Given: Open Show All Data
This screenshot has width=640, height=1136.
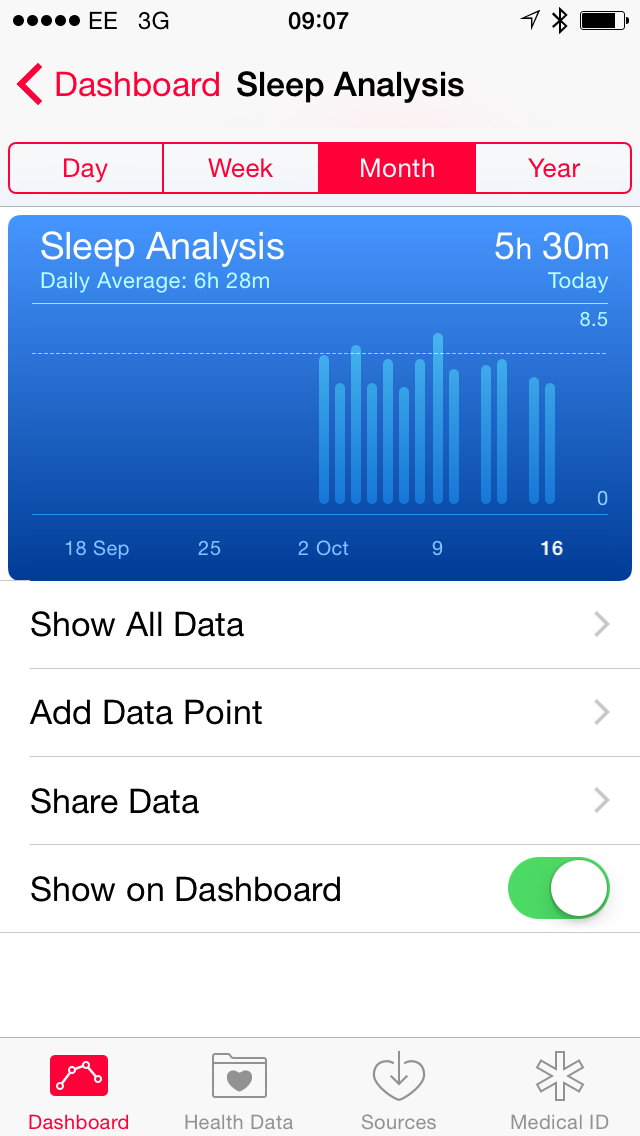Looking at the screenshot, I should [320, 625].
